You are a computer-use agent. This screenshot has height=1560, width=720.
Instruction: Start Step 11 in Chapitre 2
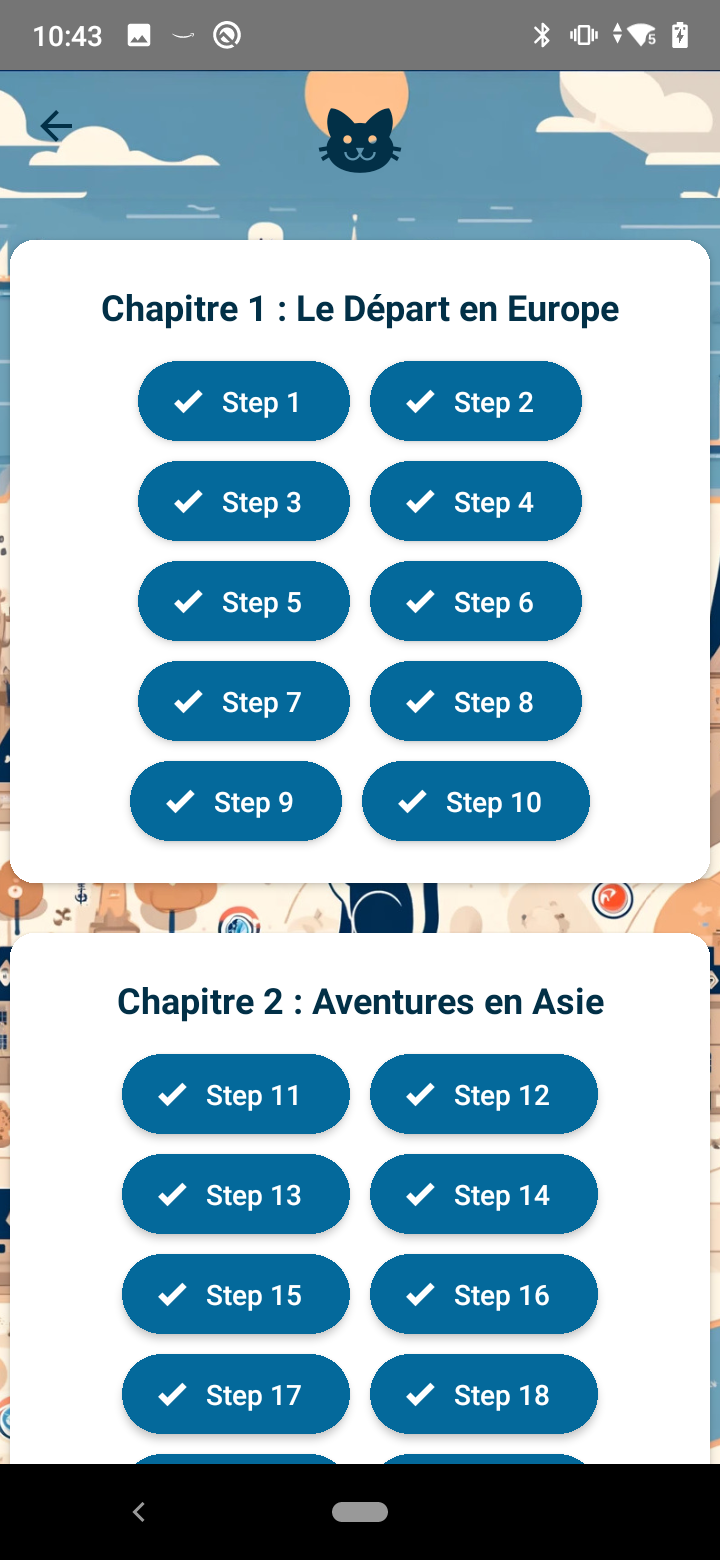pyautogui.click(x=236, y=1095)
